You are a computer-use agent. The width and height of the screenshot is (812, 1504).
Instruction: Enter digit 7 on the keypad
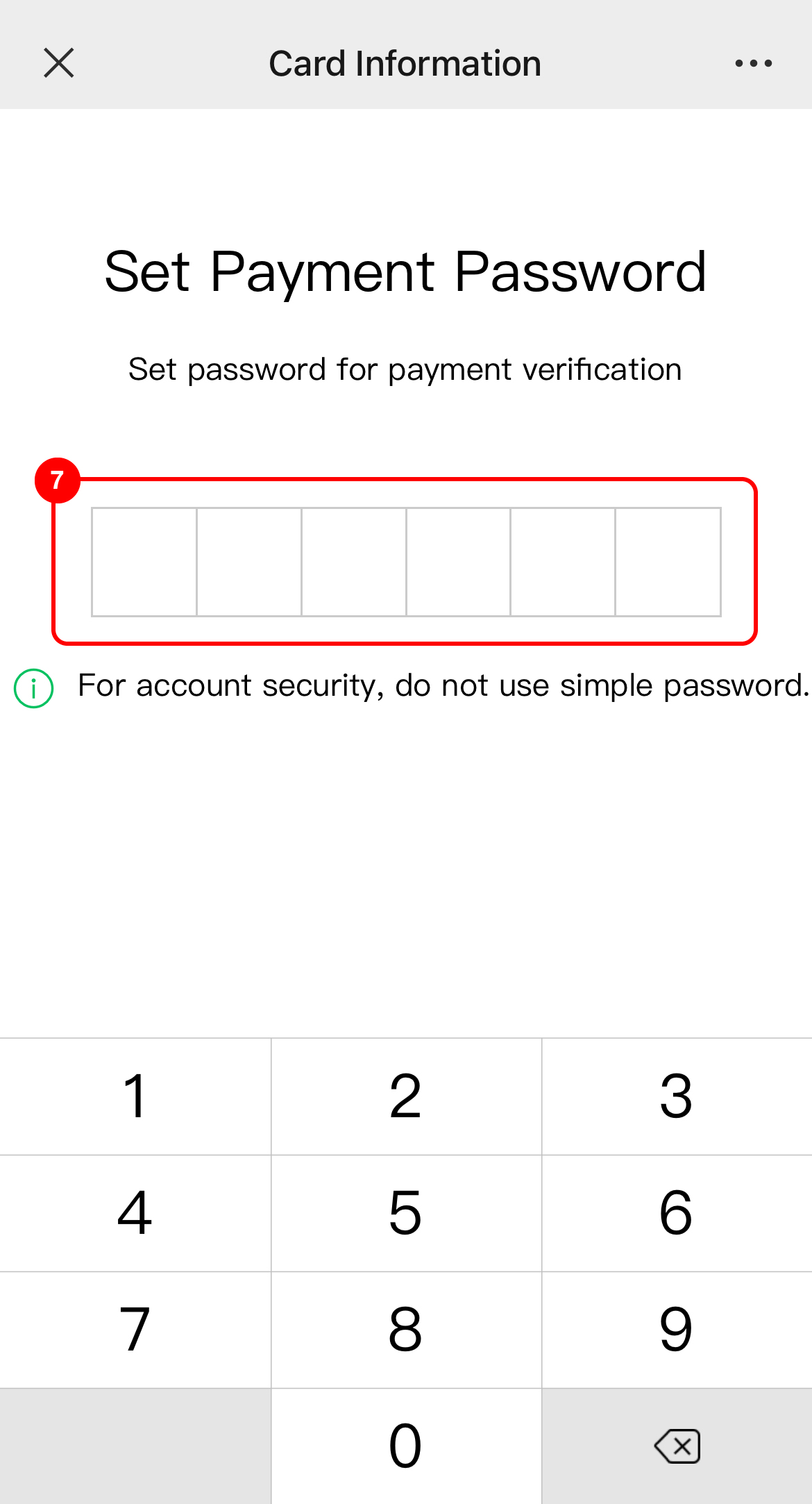point(135,1330)
